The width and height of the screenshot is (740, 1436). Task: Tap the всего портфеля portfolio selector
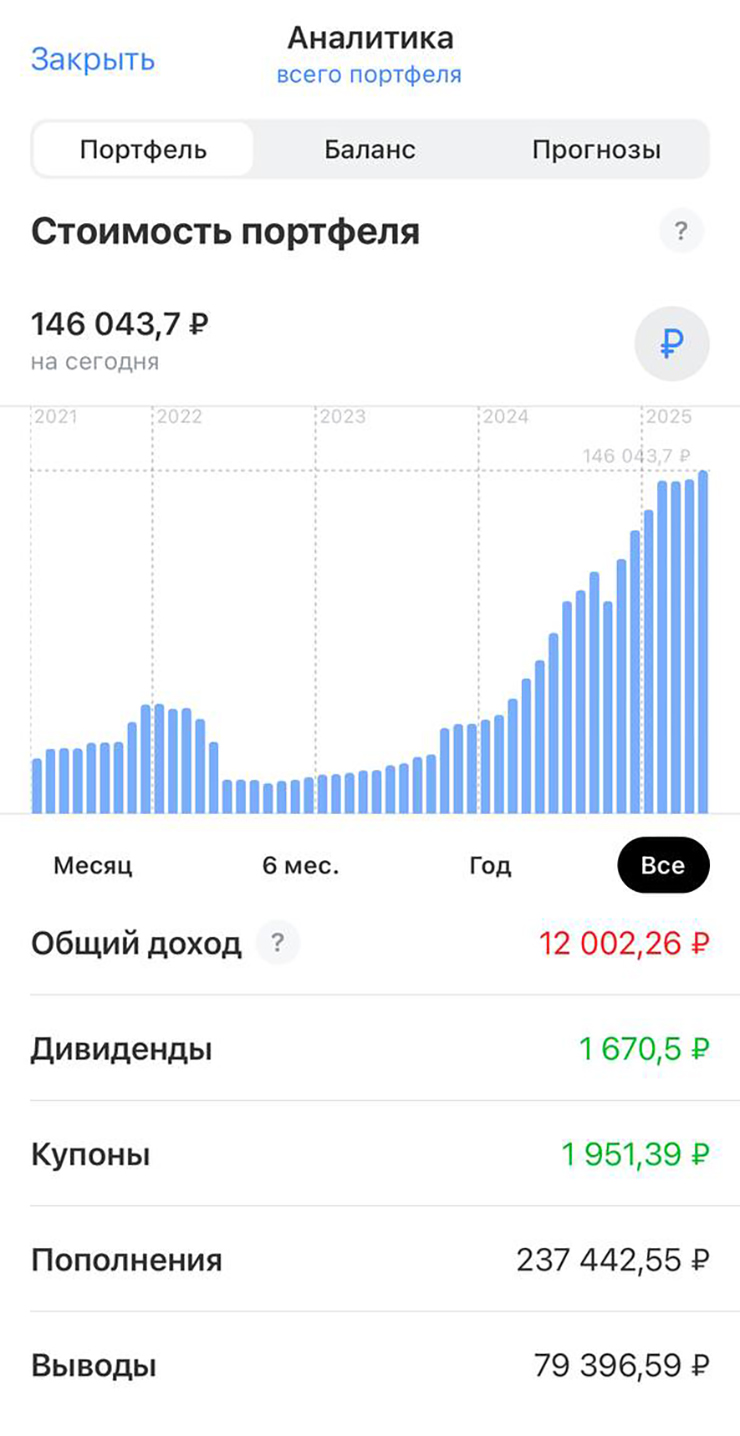pyautogui.click(x=369, y=75)
